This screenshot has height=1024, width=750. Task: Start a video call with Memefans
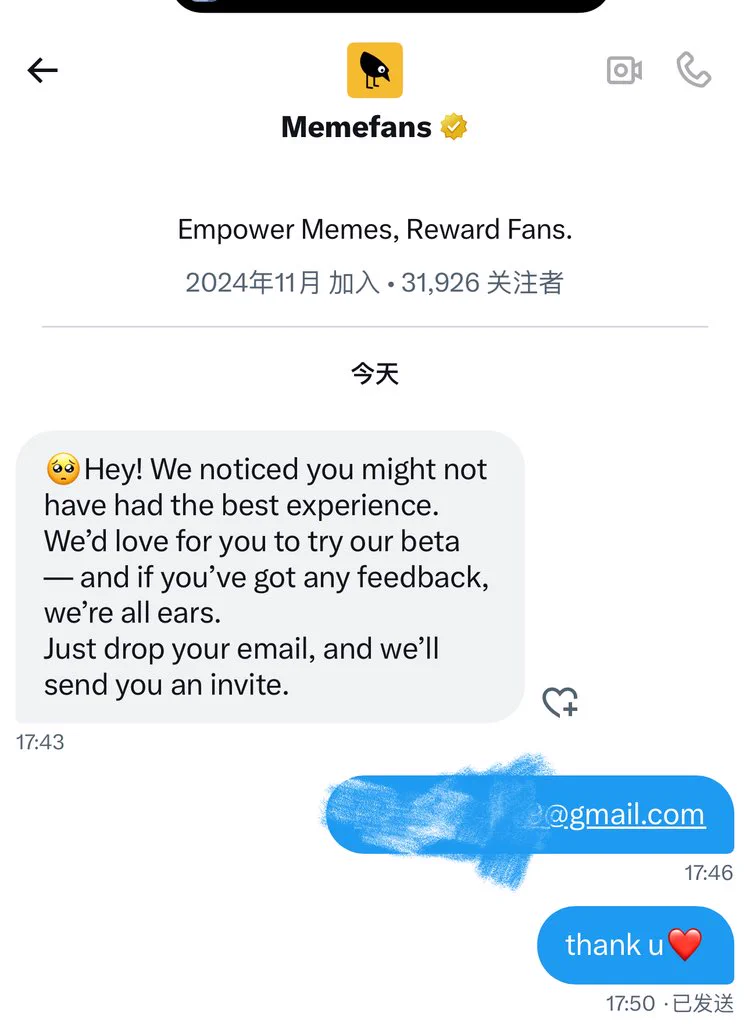(624, 70)
